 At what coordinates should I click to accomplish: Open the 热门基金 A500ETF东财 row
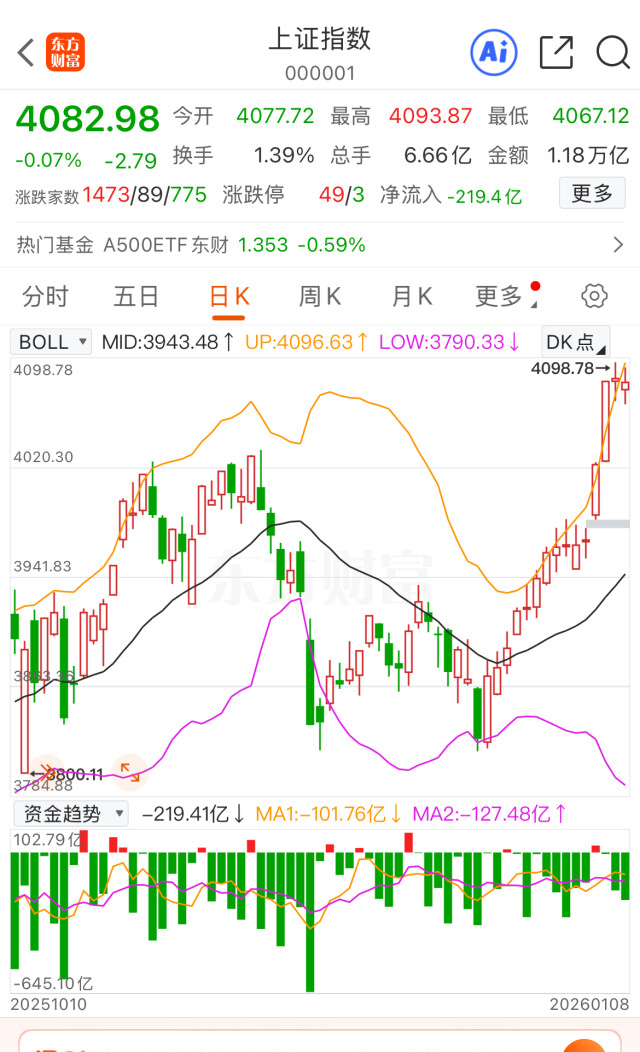[320, 244]
